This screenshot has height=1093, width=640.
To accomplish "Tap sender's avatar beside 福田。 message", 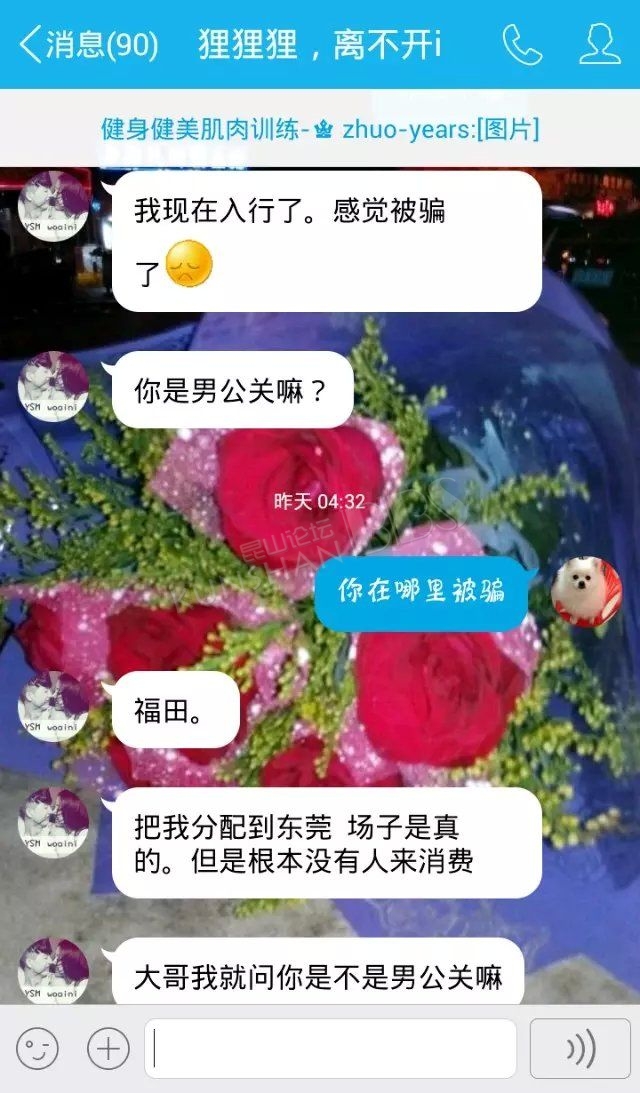I will point(54,707).
